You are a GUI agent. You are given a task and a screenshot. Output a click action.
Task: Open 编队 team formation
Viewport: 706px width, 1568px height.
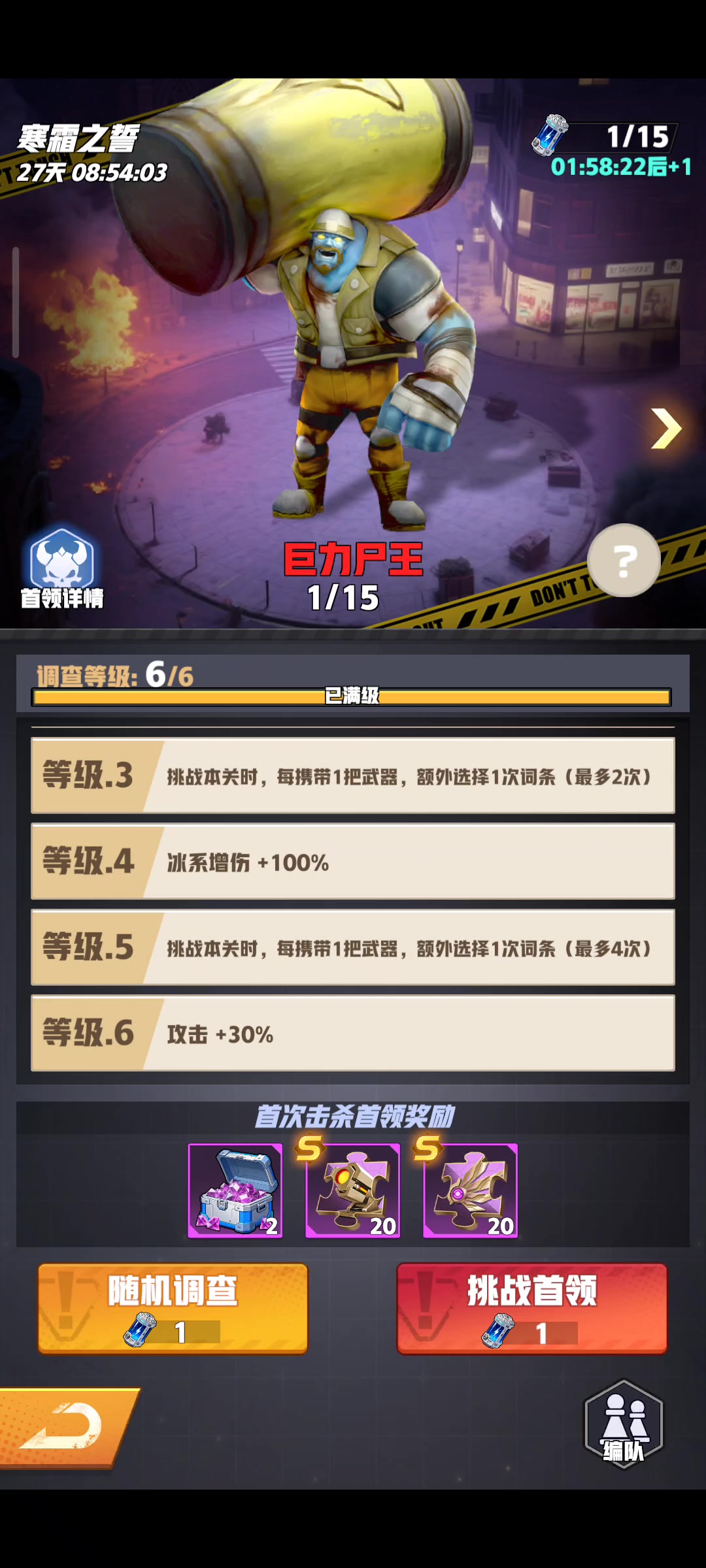click(624, 1424)
